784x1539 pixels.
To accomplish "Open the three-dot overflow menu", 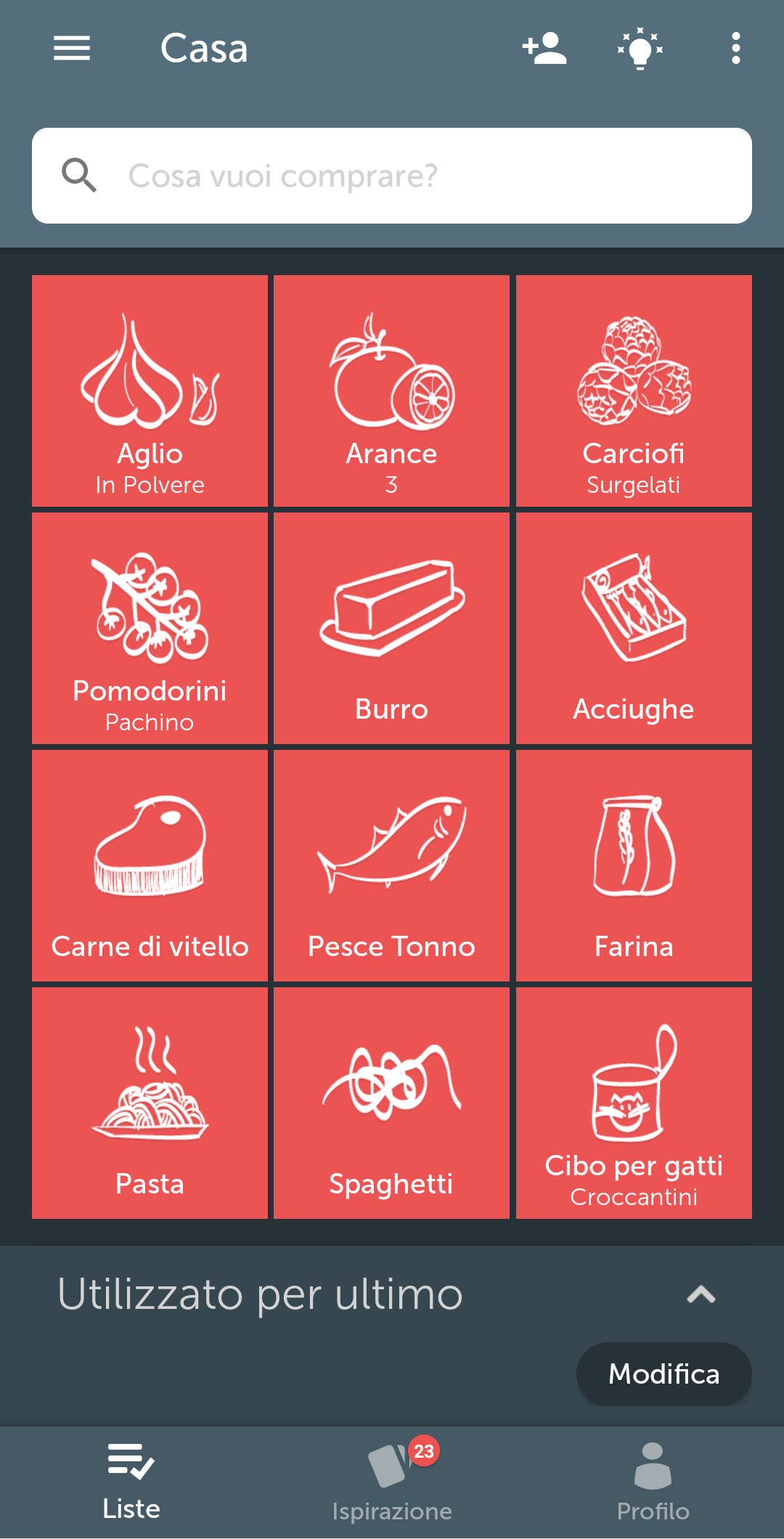I will pos(735,49).
